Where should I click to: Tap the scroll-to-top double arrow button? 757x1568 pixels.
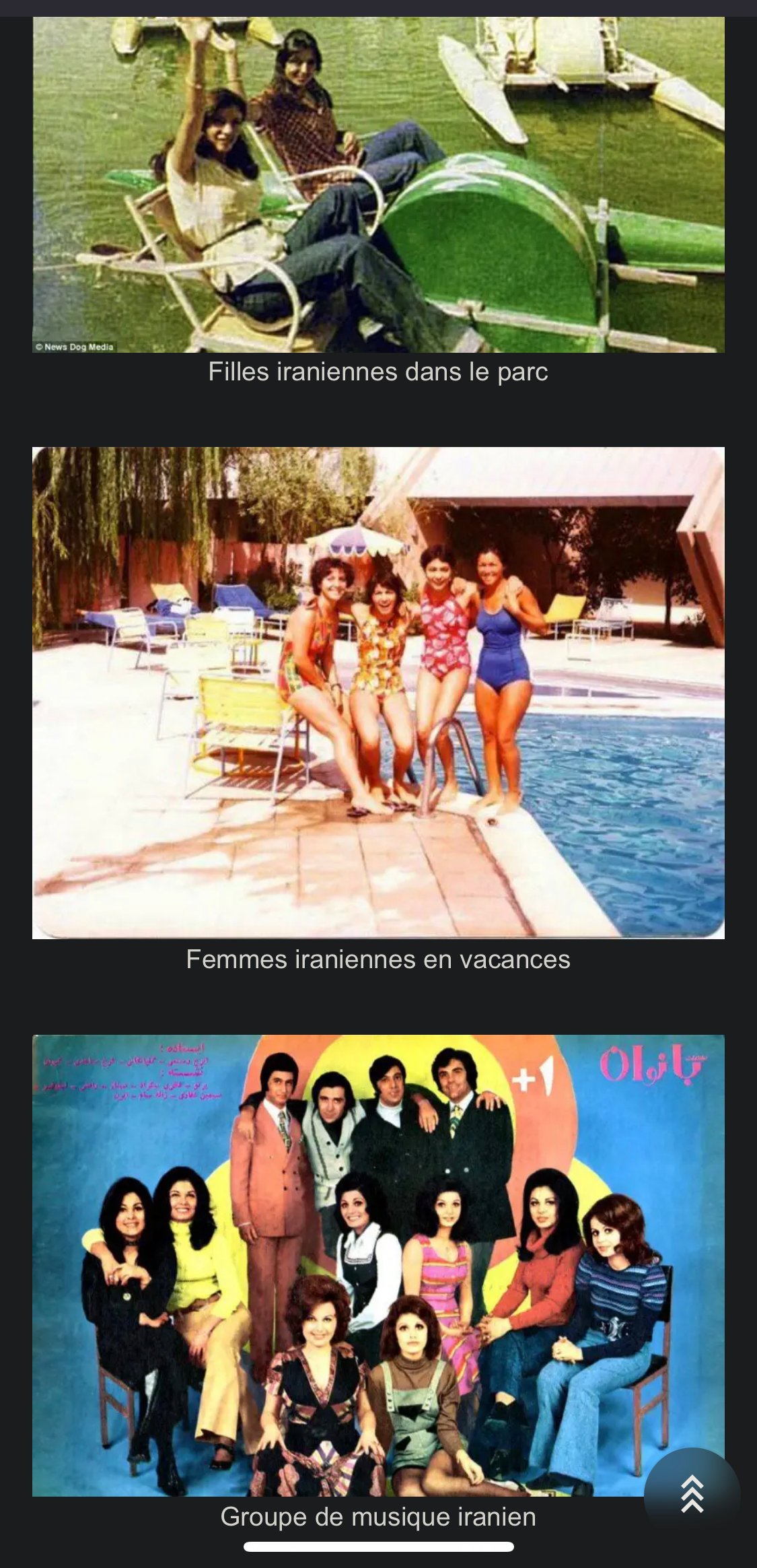[x=692, y=1495]
